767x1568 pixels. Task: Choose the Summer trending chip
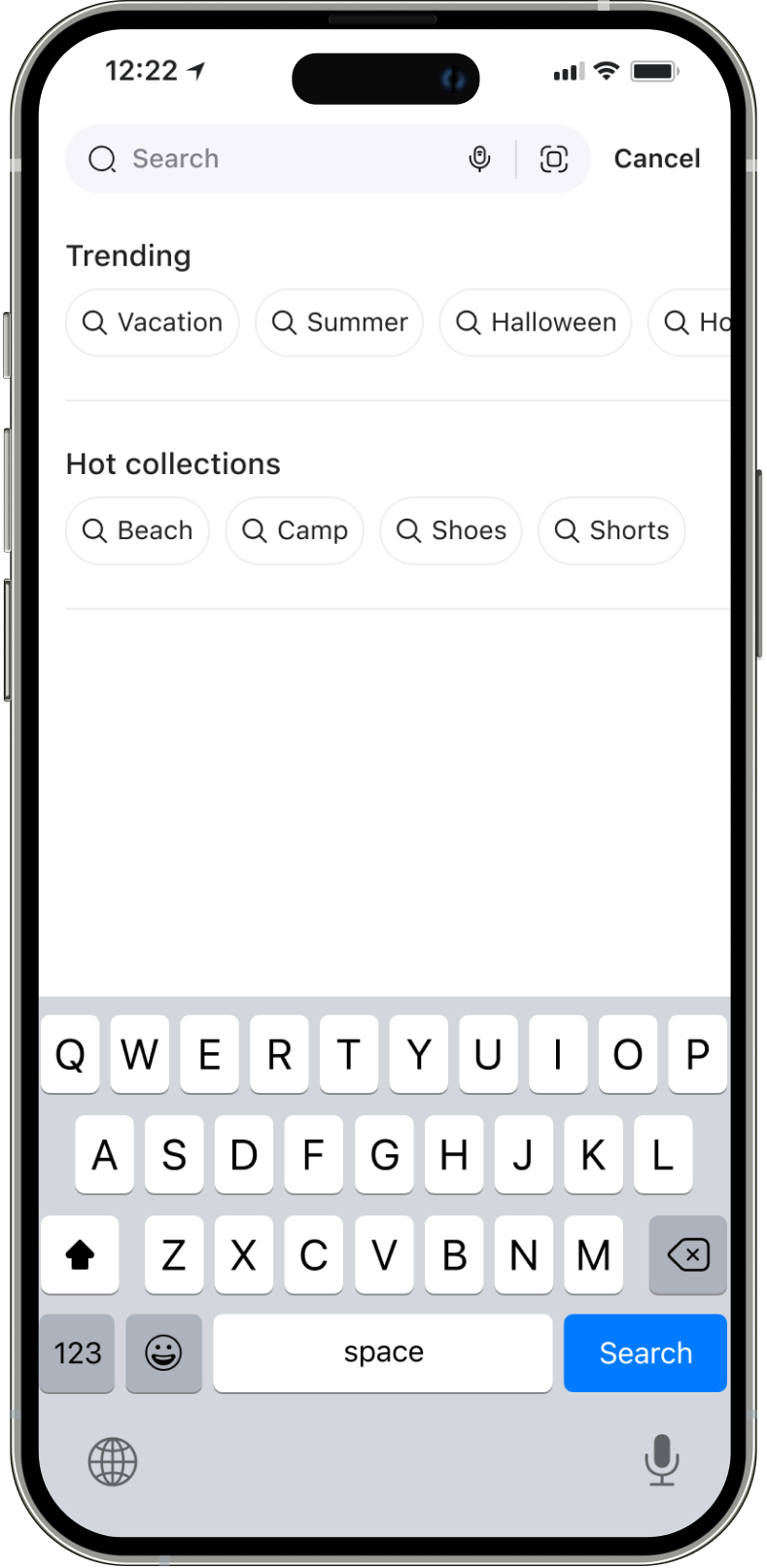[x=339, y=323]
